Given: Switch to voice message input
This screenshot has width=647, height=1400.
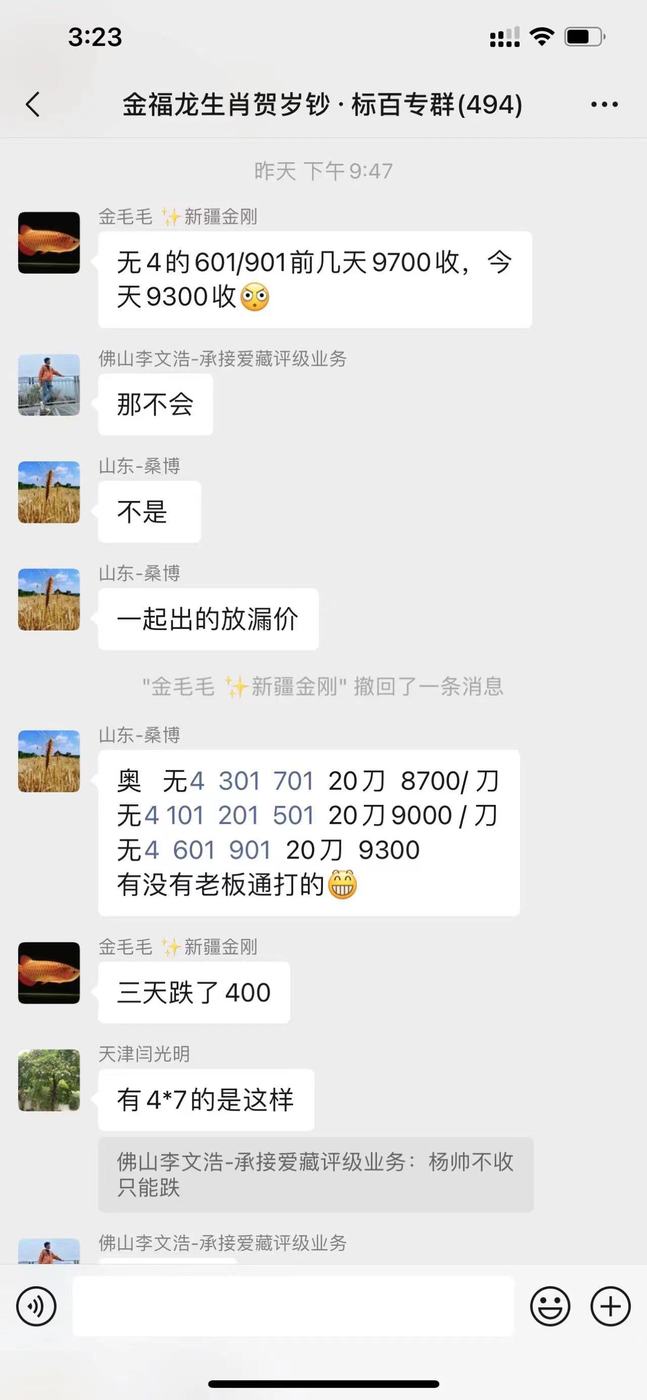Looking at the screenshot, I should pyautogui.click(x=36, y=1306).
